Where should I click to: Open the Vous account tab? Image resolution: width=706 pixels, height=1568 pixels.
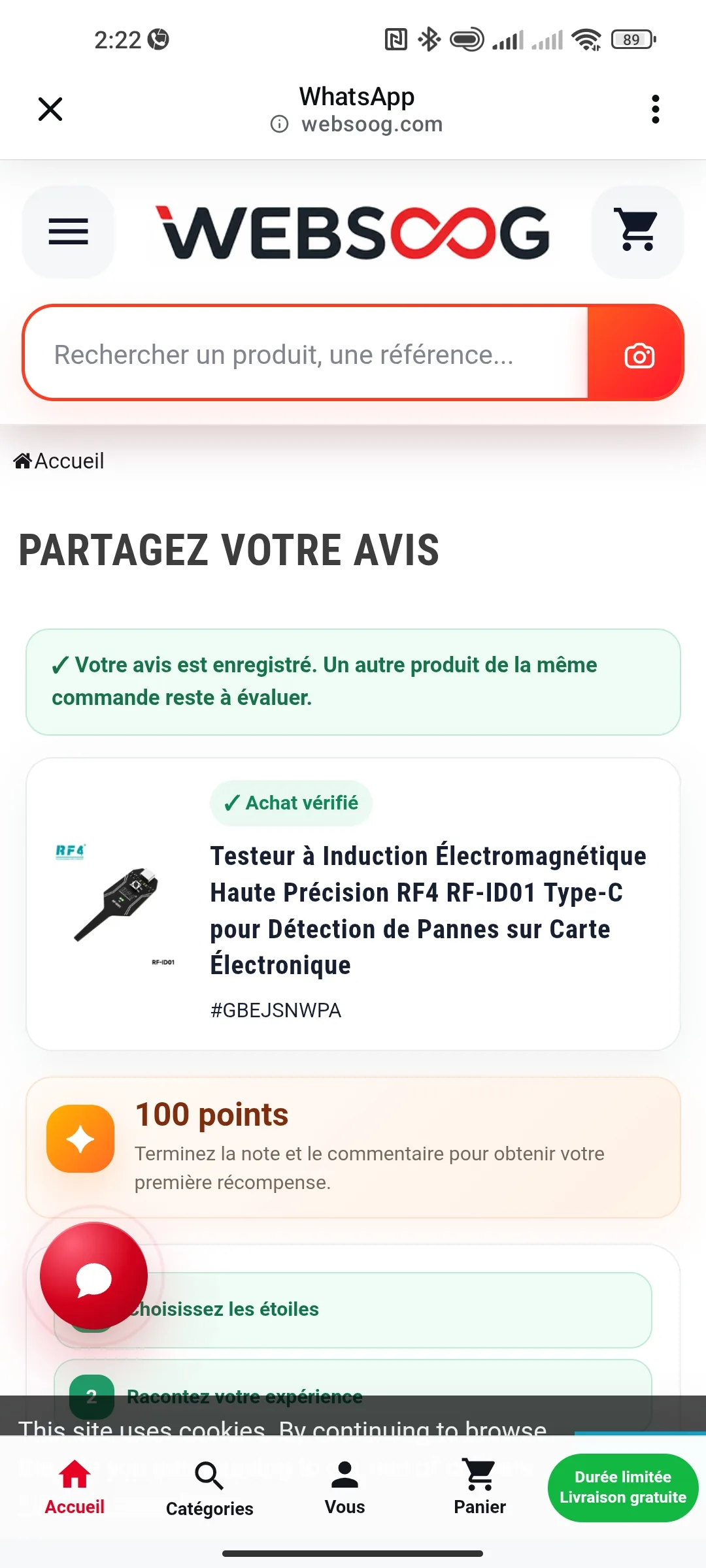click(x=345, y=1488)
